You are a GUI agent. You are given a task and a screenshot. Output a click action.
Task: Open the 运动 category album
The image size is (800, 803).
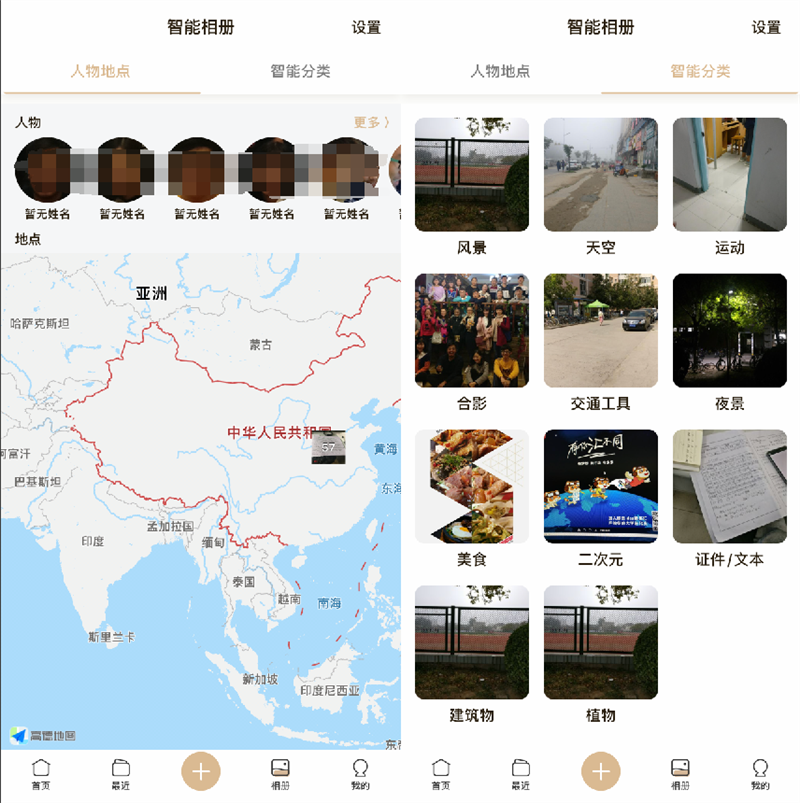pos(729,175)
